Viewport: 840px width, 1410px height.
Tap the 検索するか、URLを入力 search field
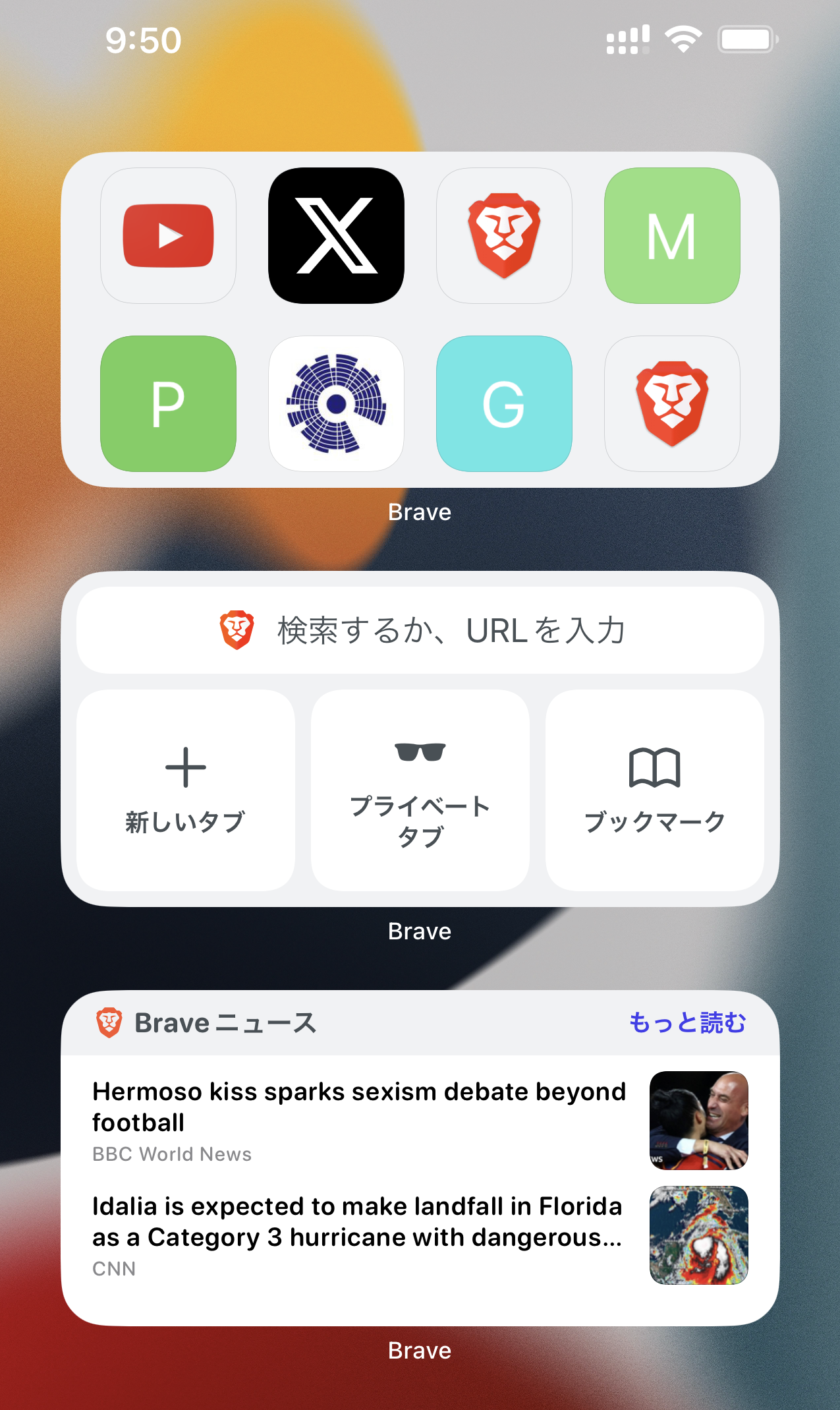(x=420, y=630)
